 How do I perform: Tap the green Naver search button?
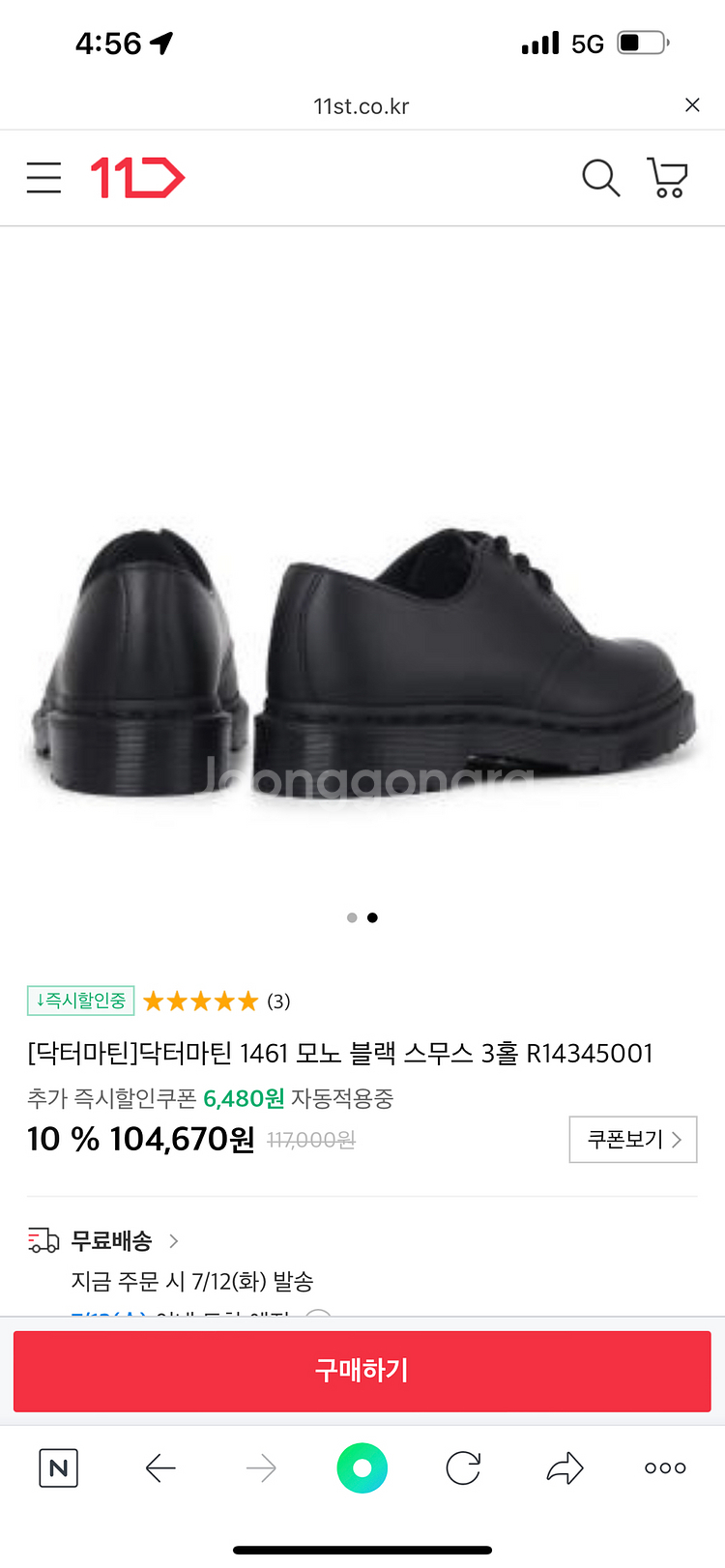click(362, 1468)
